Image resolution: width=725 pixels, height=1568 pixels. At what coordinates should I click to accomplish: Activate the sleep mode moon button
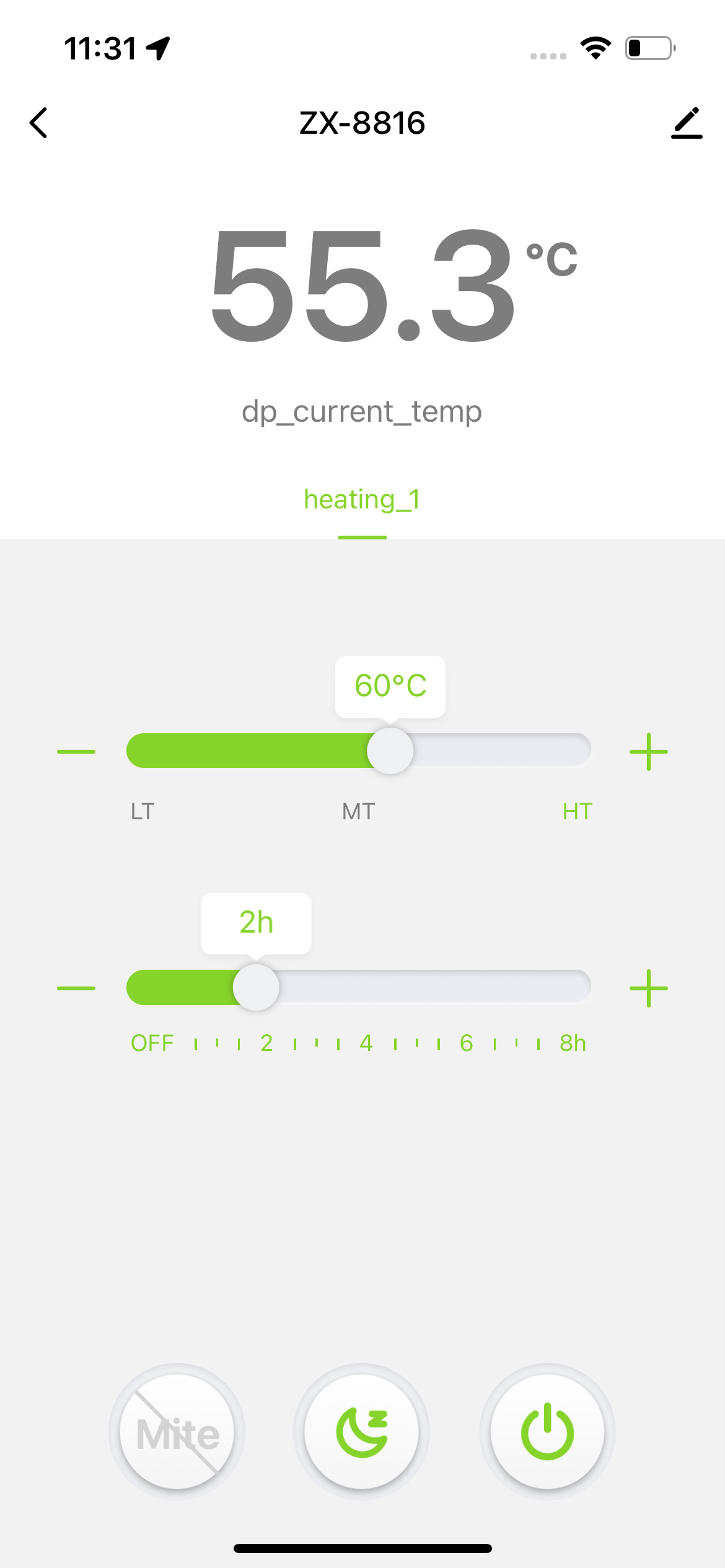362,1432
